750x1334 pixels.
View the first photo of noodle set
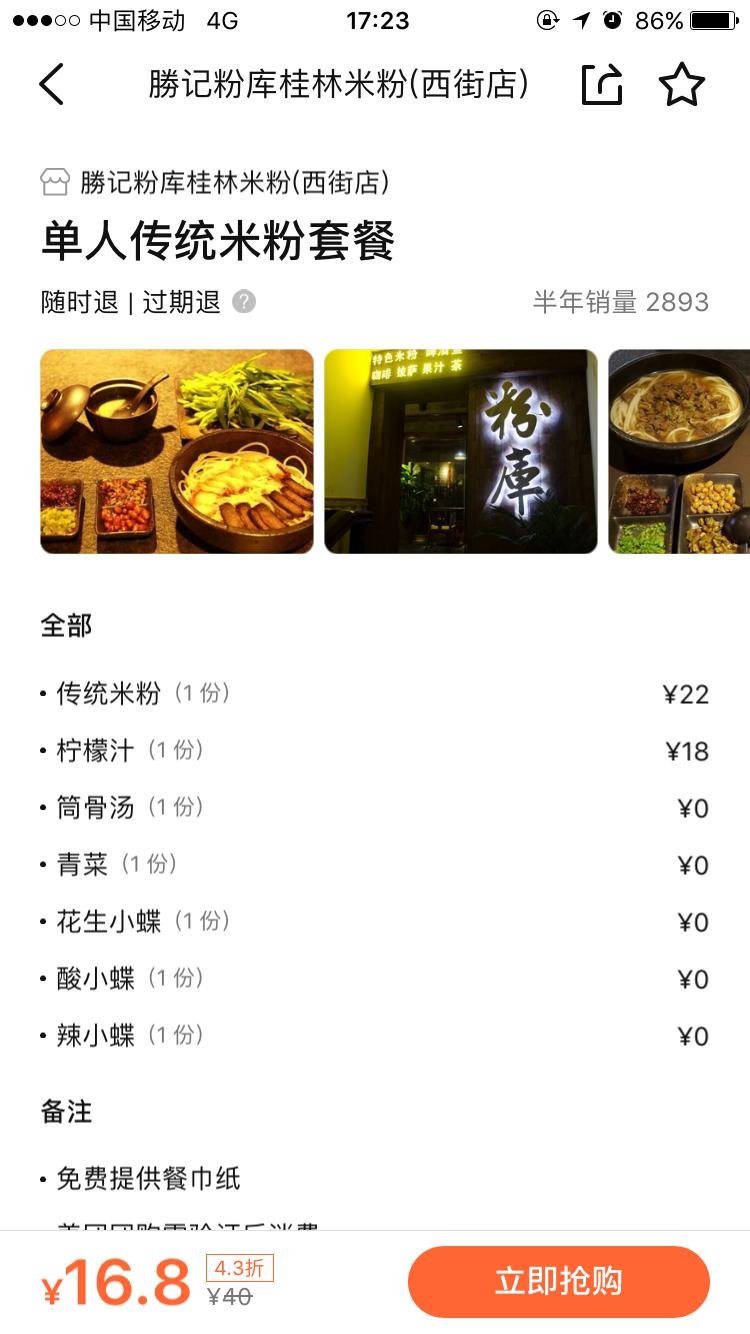click(x=177, y=451)
